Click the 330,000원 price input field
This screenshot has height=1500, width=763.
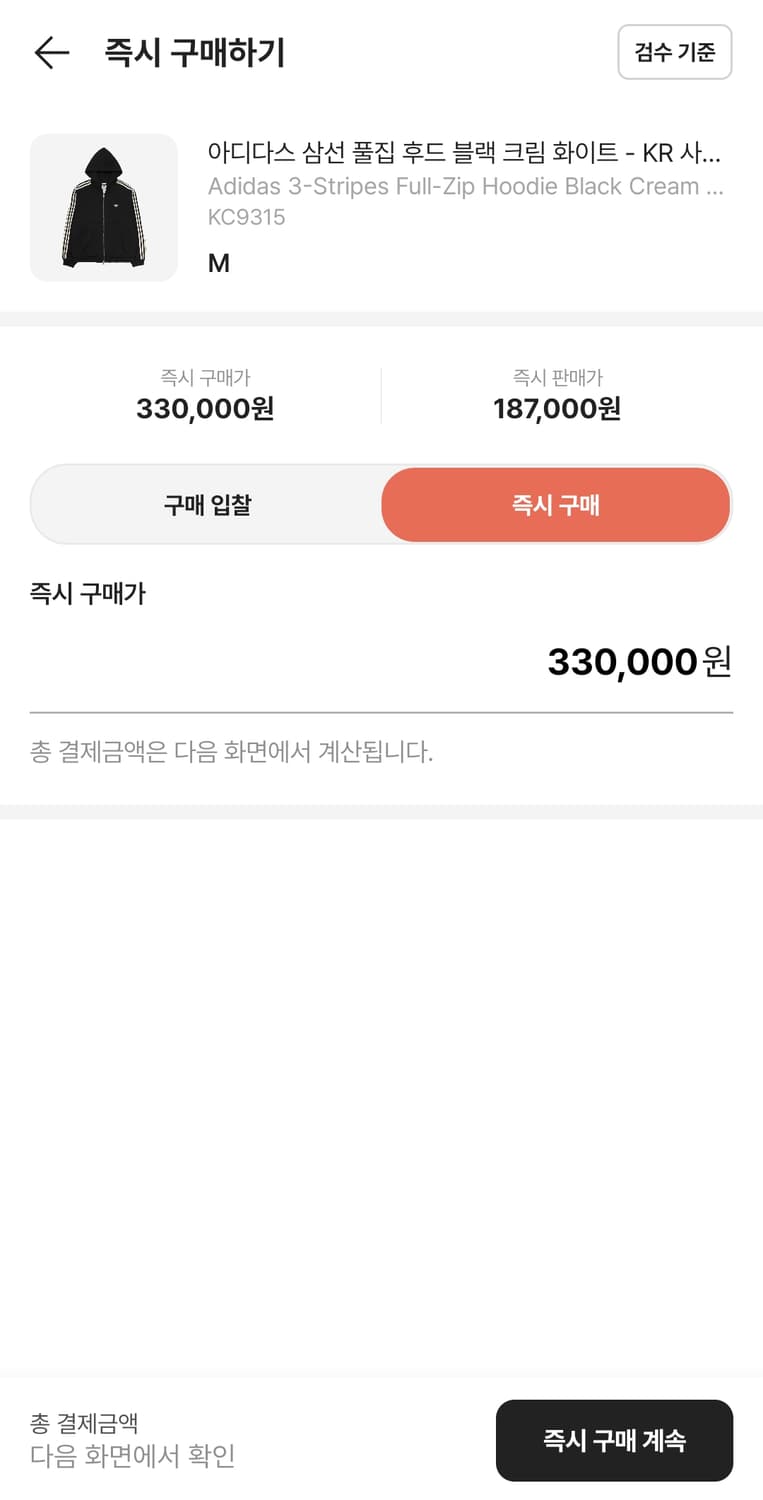tap(638, 661)
